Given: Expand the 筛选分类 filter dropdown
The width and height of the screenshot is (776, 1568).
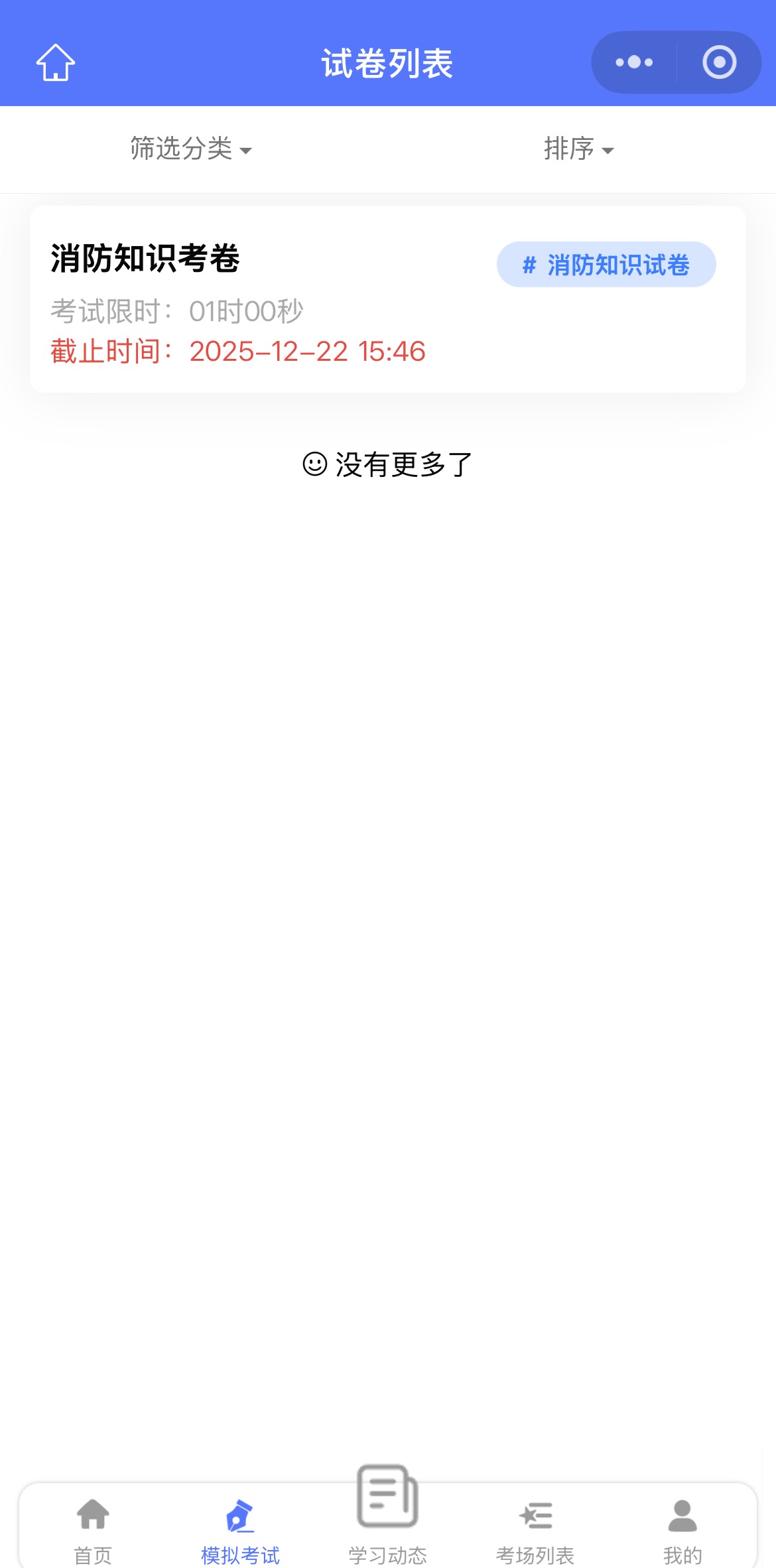Looking at the screenshot, I should pos(191,149).
